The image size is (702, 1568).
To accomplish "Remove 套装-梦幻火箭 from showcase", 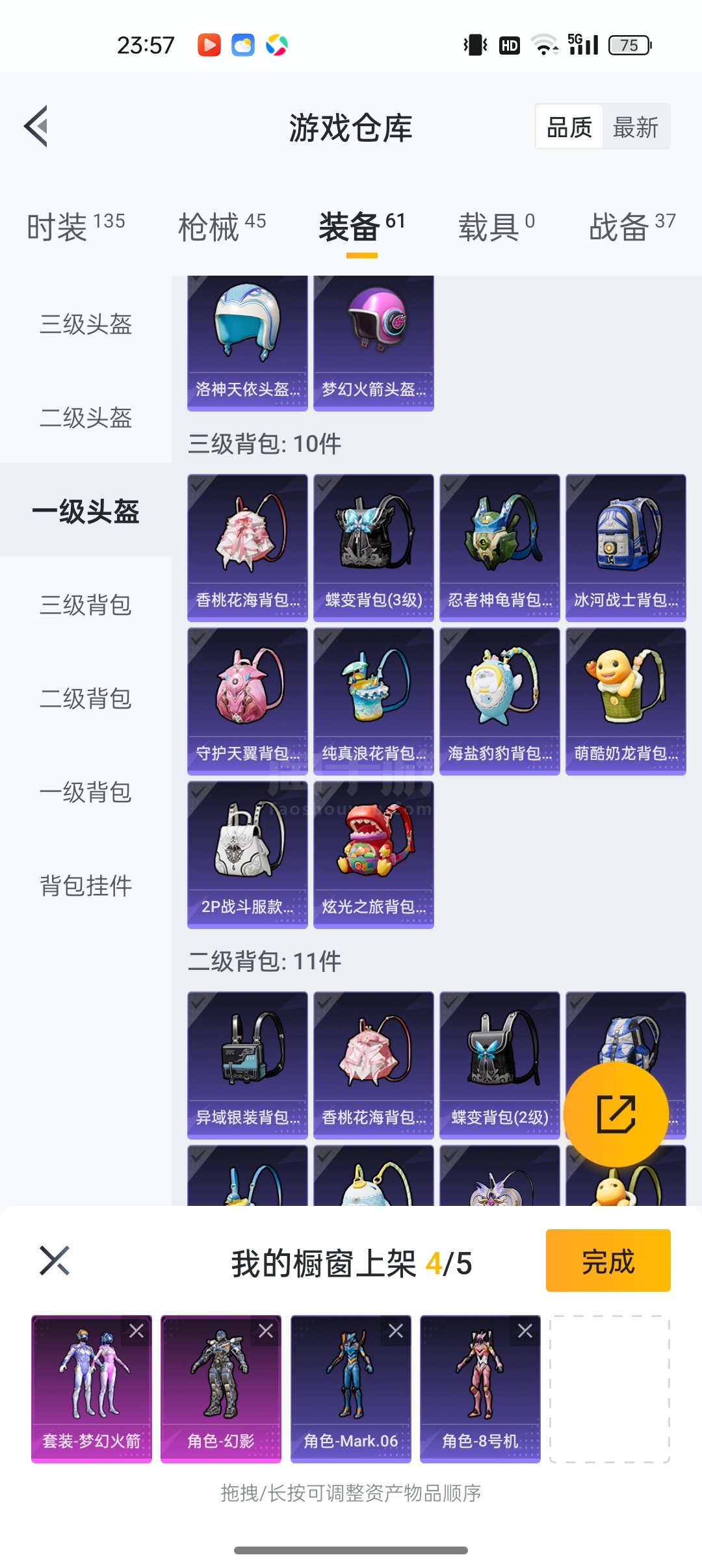I will point(136,1331).
